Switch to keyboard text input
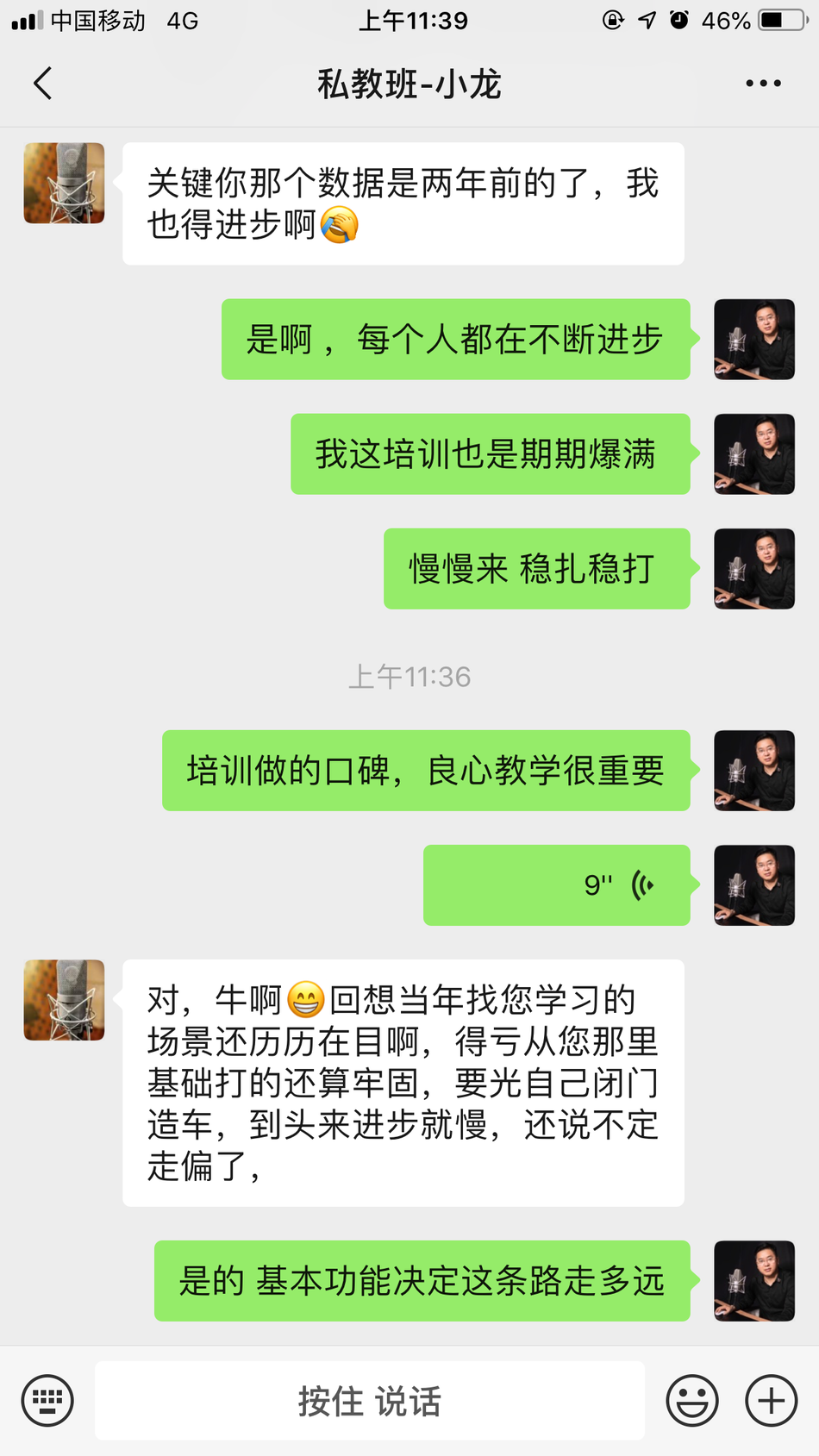 (47, 1400)
